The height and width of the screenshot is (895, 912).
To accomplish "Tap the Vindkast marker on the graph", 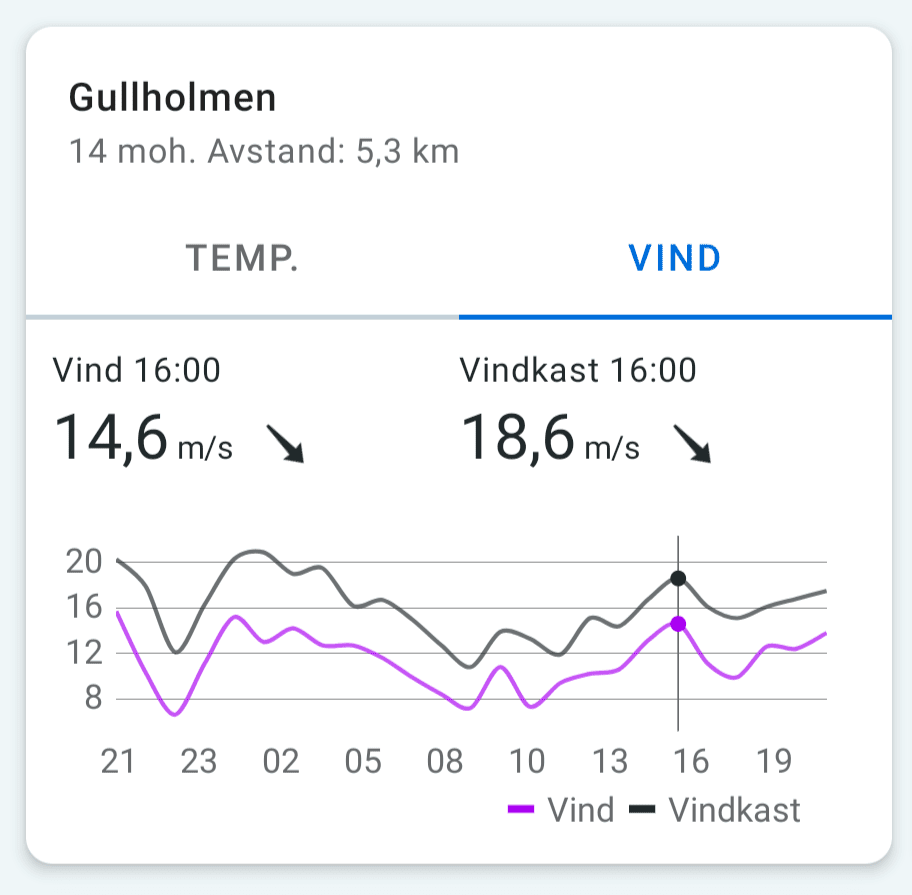I will coord(678,578).
